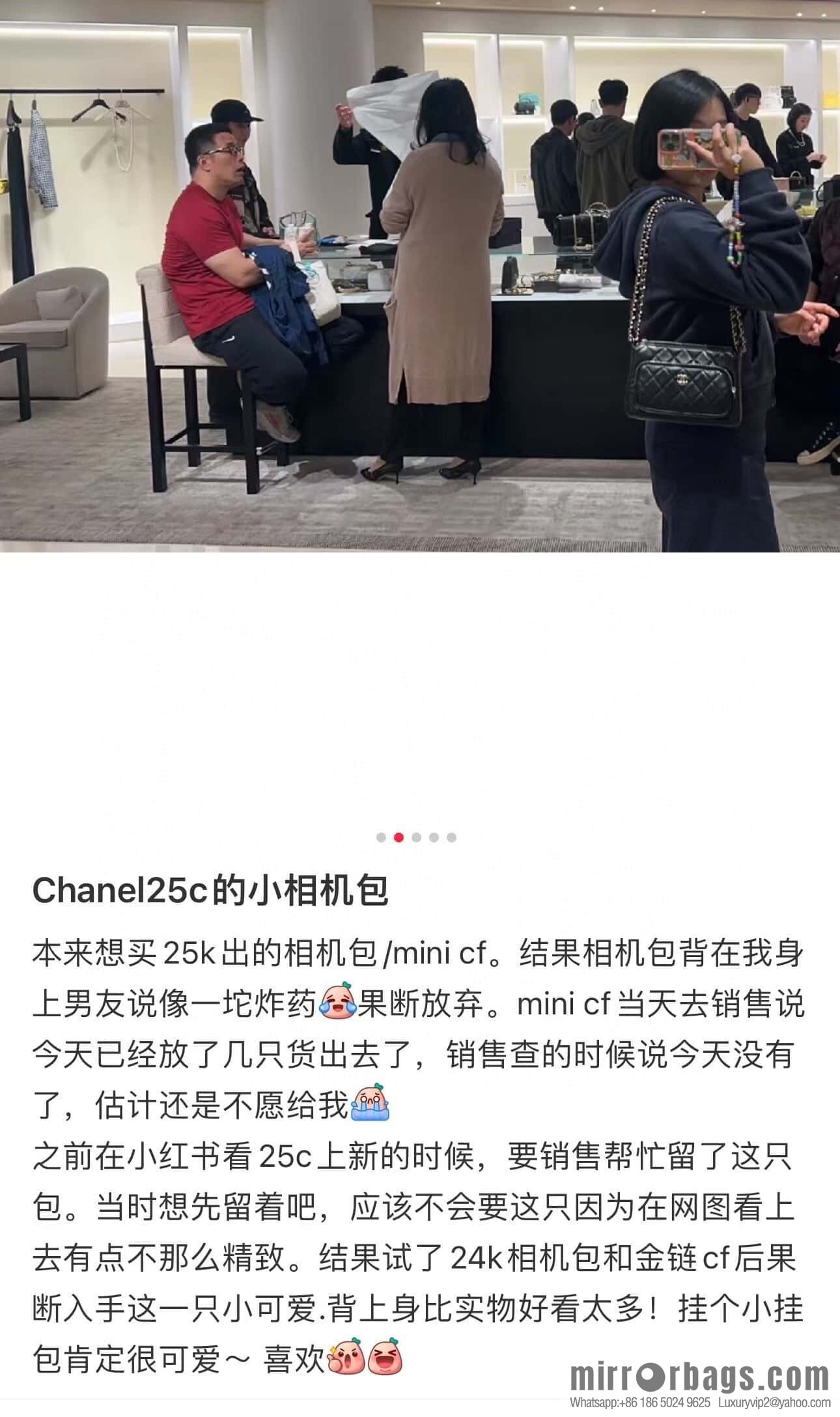Screen dimensions: 840x1417
Task: Tap the third dot of the photo indicator
Action: point(417,837)
